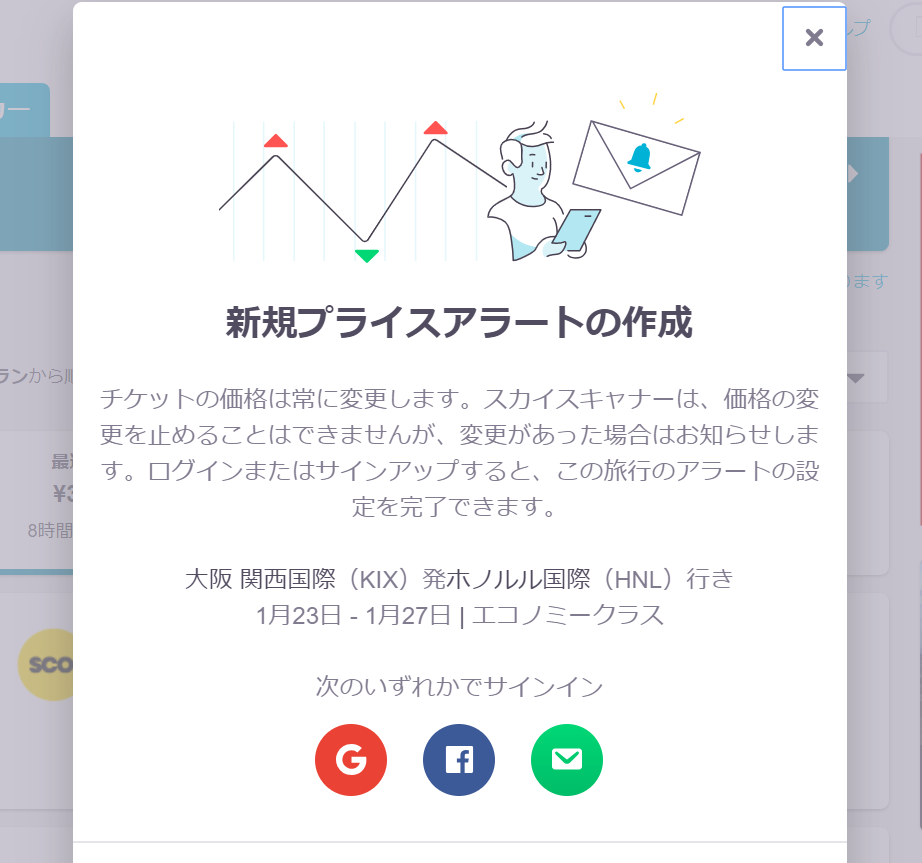
Task: Sign in with email
Action: [x=567, y=760]
